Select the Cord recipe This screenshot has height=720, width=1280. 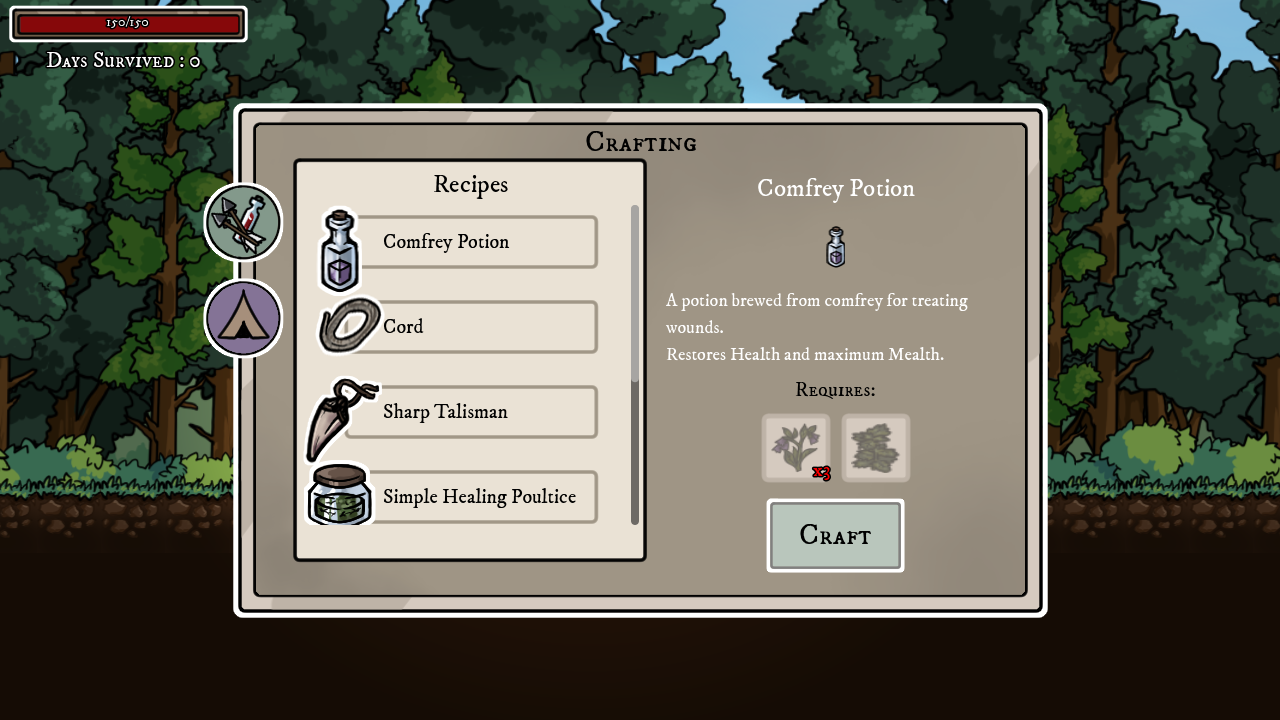[470, 327]
